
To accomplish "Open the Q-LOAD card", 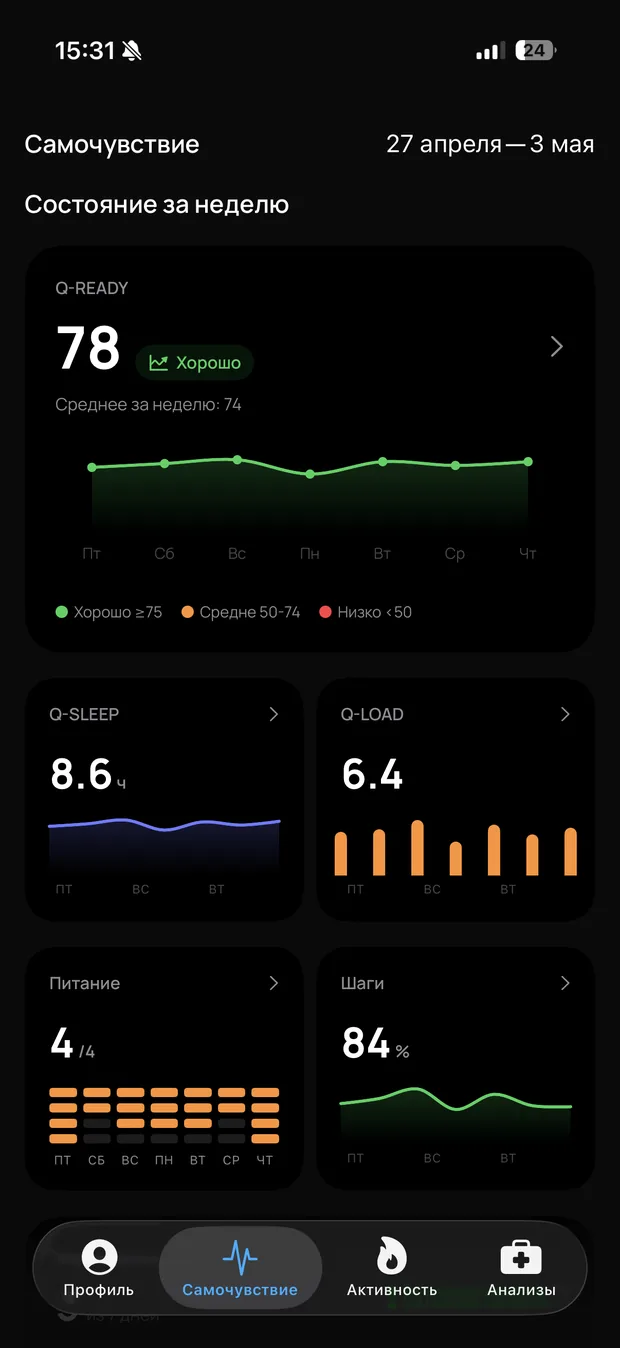I will tap(456, 799).
